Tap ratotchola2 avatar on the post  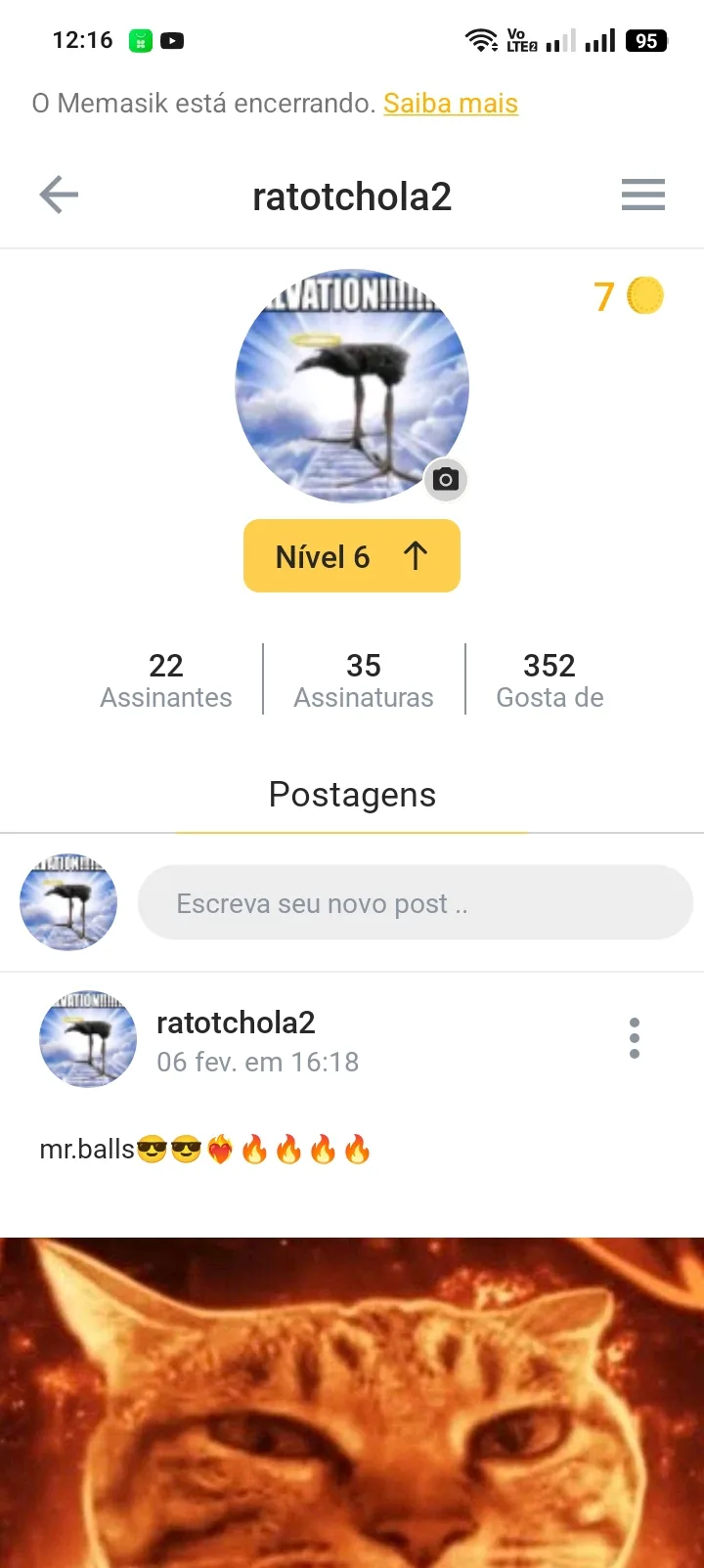(x=88, y=1038)
